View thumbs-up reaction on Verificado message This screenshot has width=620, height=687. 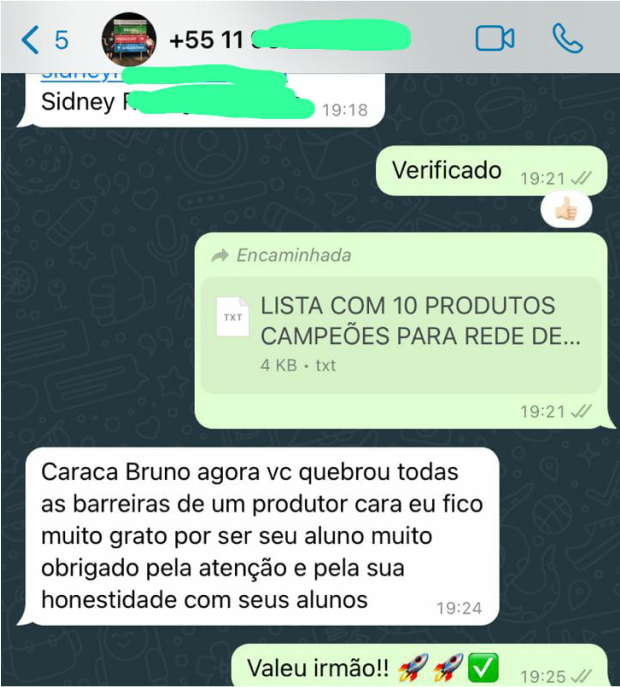(566, 210)
